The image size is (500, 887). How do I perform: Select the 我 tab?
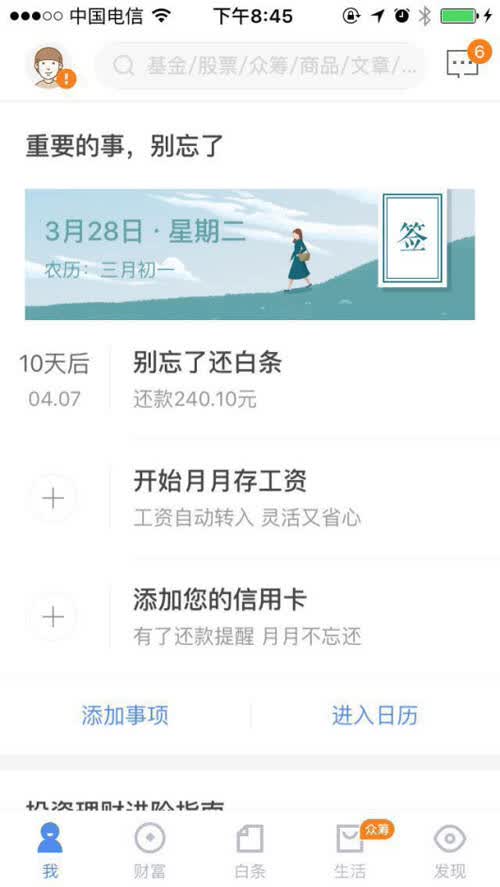[50, 851]
